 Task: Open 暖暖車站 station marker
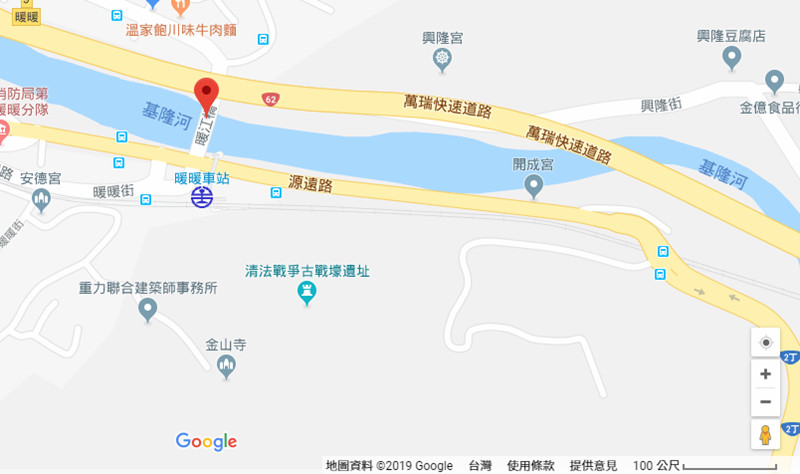(203, 197)
